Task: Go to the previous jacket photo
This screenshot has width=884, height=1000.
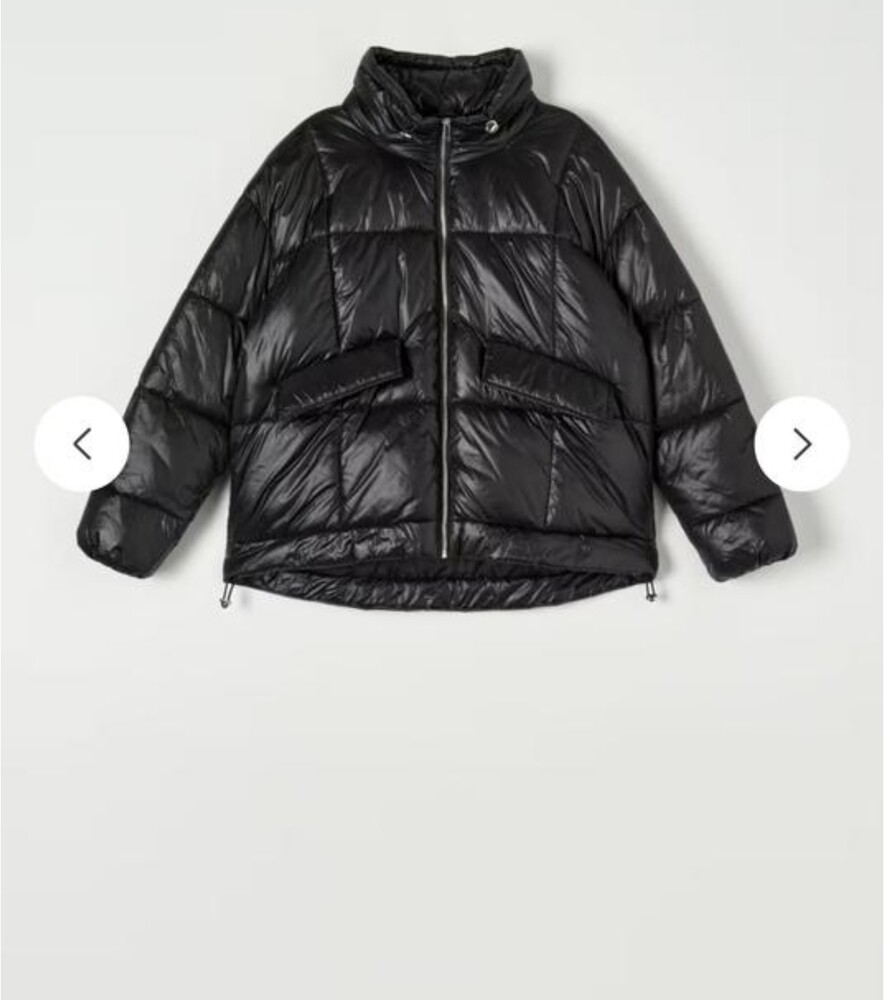Action: [82, 443]
